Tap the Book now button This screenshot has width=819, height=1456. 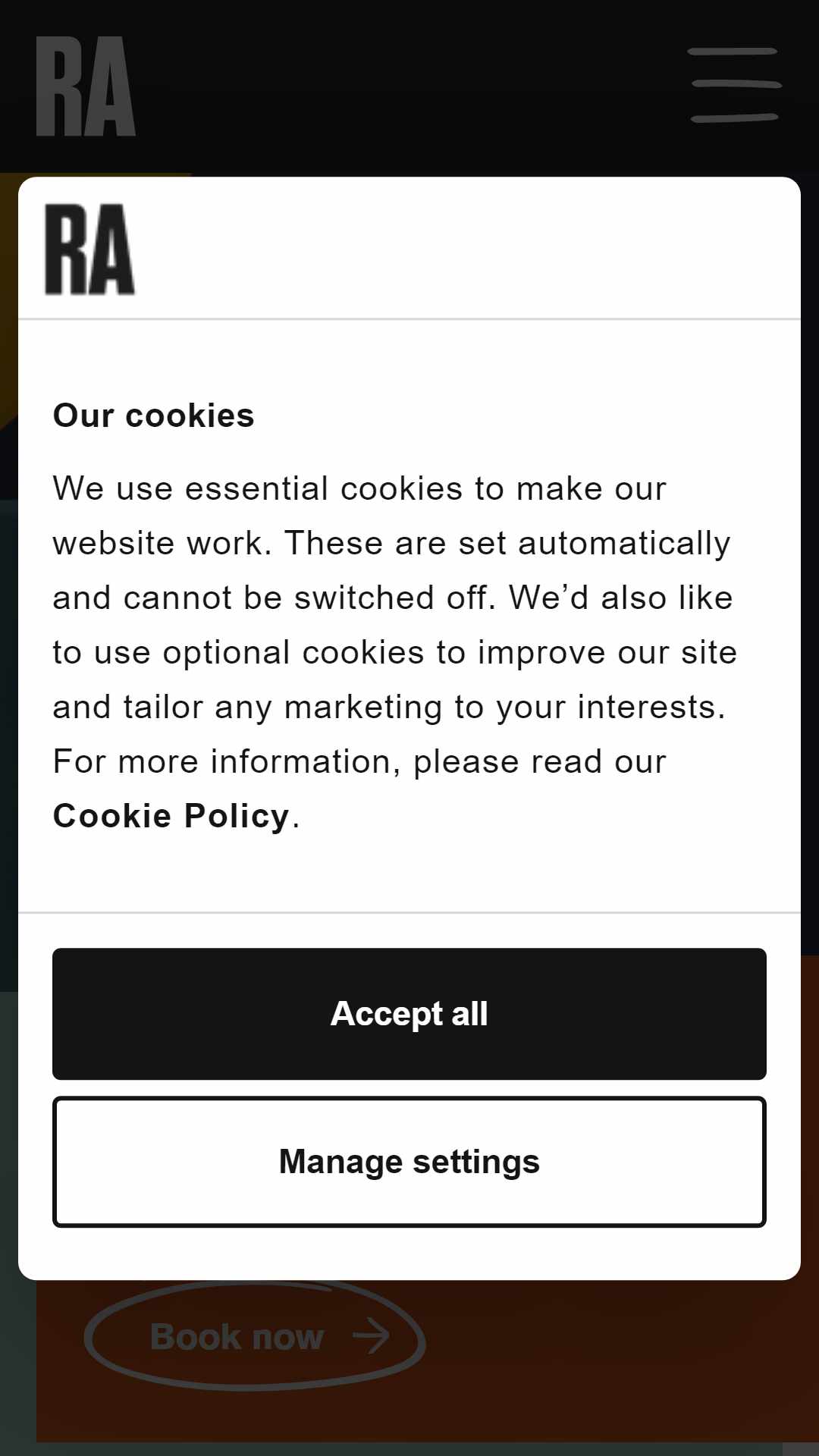click(255, 1335)
